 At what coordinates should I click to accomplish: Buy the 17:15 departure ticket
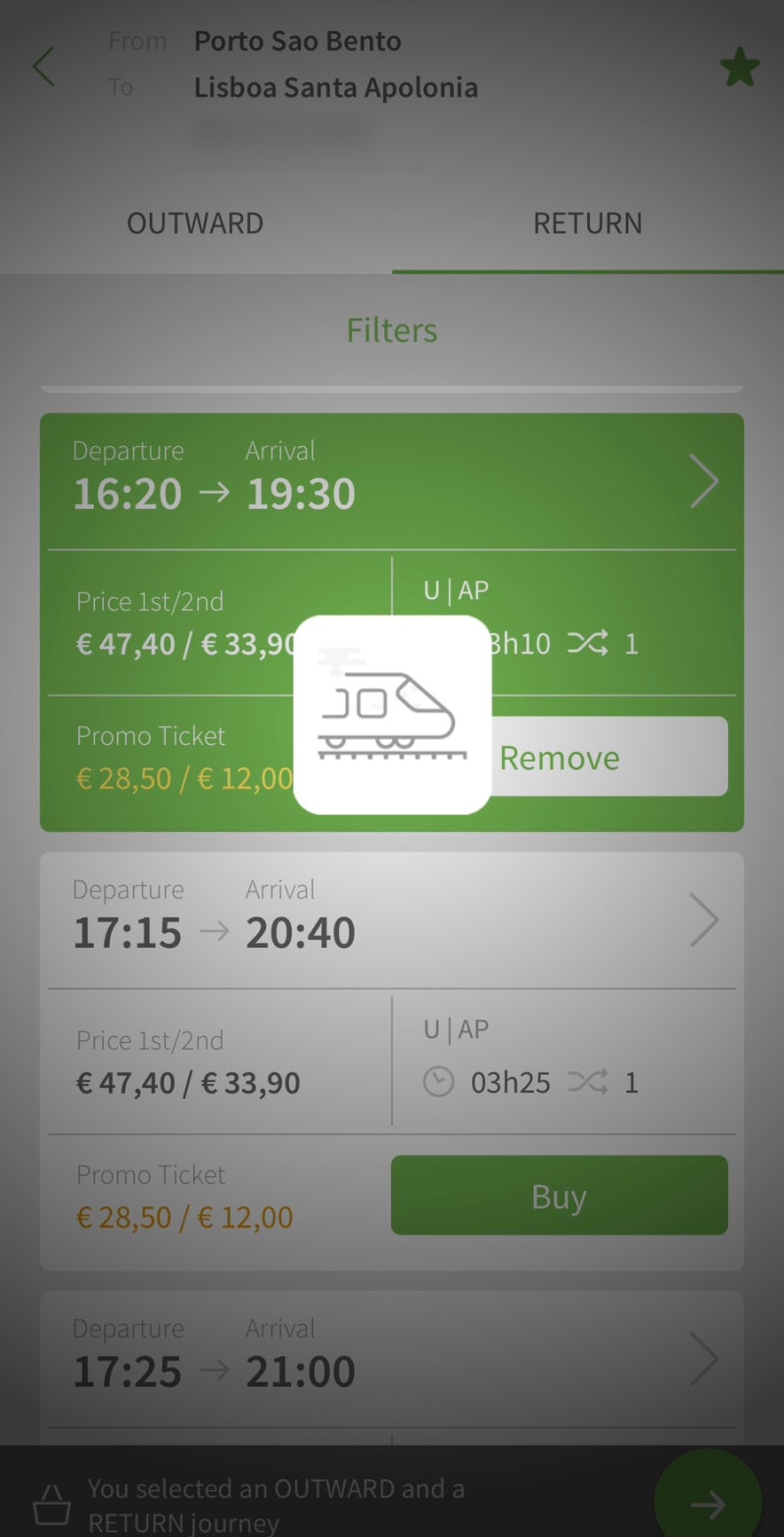click(x=559, y=1195)
